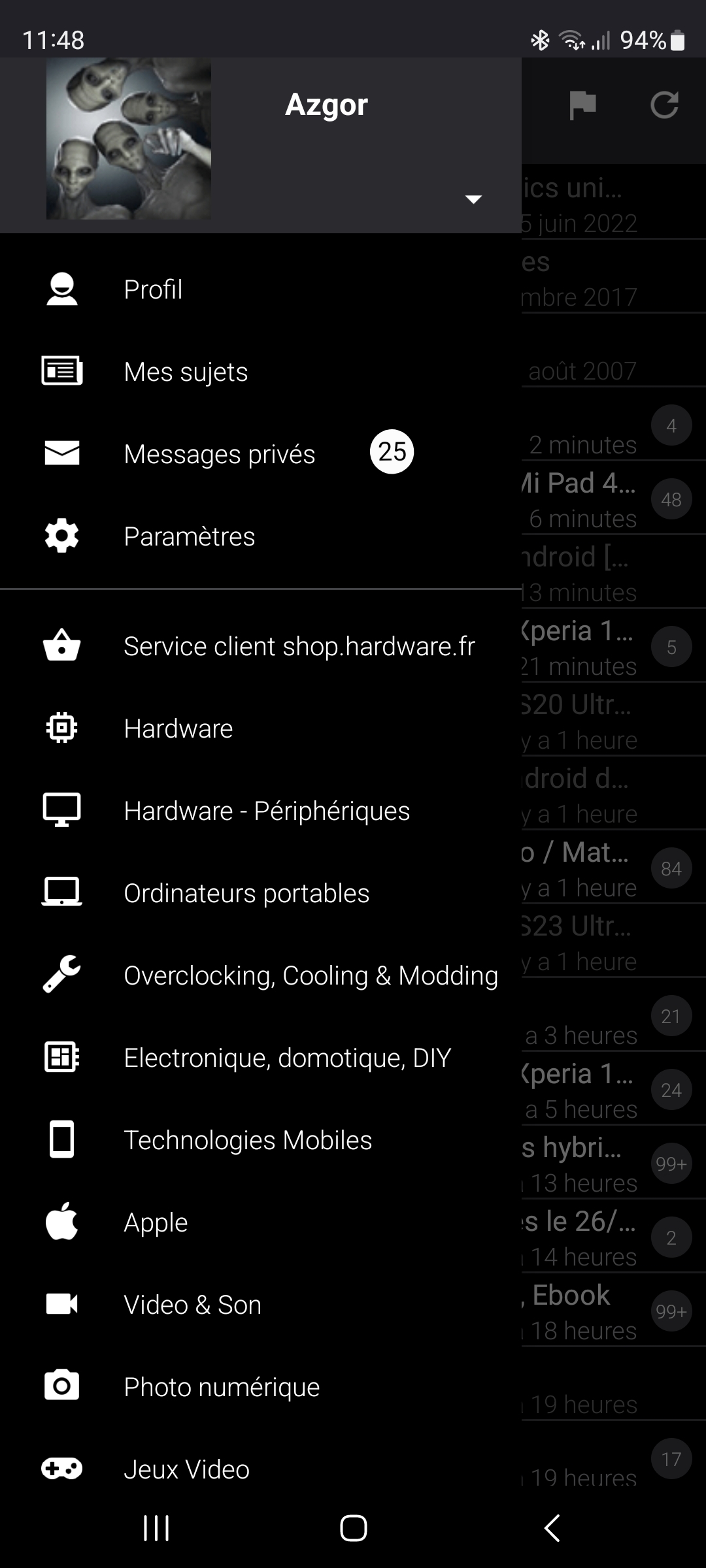Viewport: 706px width, 1568px height.
Task: Tap the system back button
Action: pyautogui.click(x=552, y=1528)
